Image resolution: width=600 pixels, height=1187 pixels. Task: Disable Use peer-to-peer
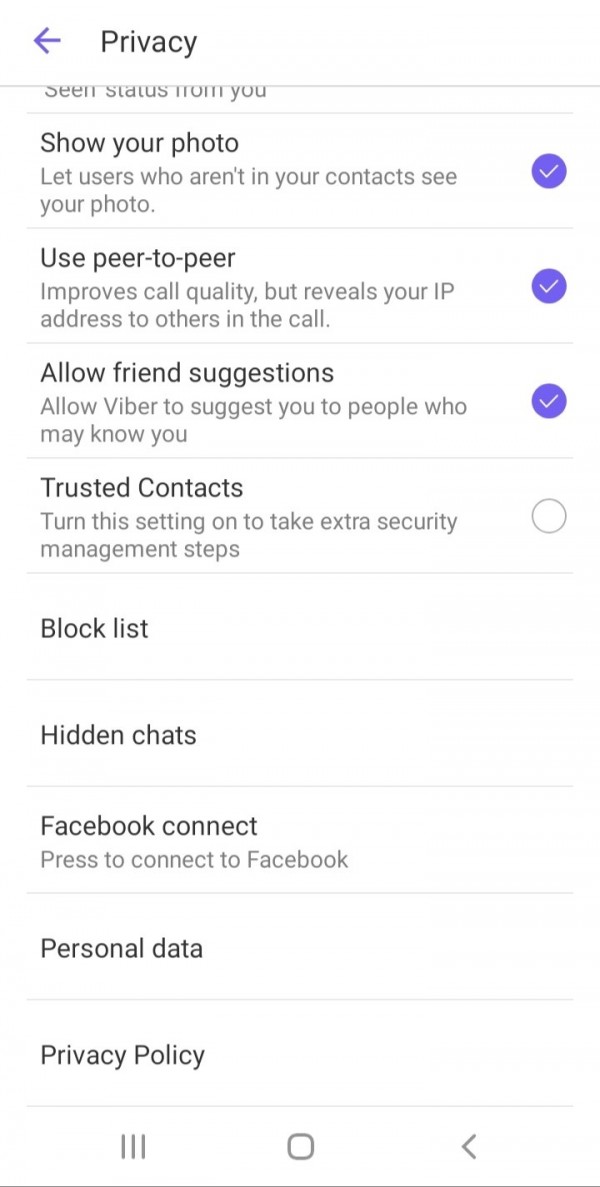click(548, 287)
